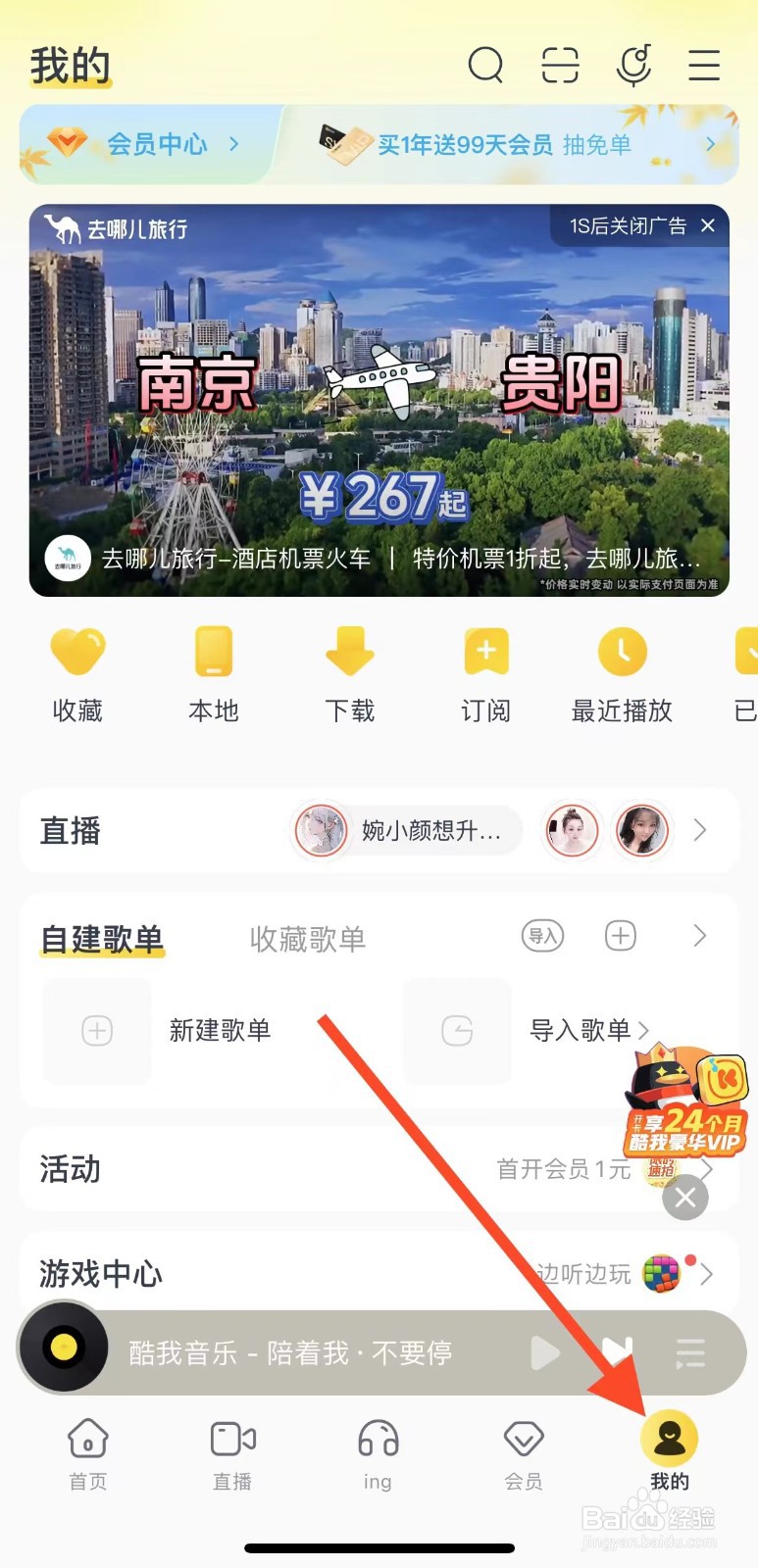Image resolution: width=758 pixels, height=1568 pixels.
Task: Tap the 新建歌单 plus icon
Action: [96, 1031]
